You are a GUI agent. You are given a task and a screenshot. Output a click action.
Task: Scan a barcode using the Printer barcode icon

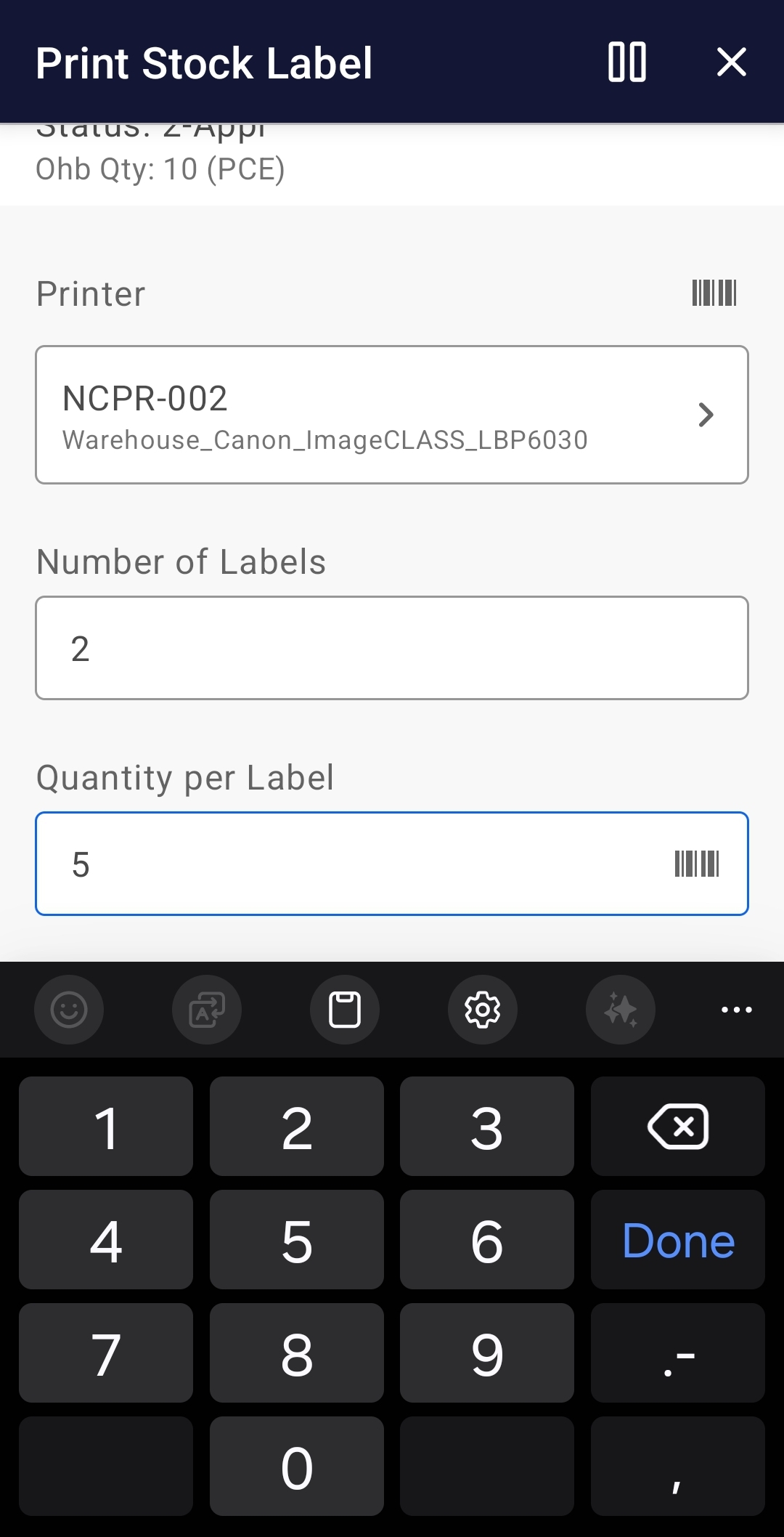(713, 293)
